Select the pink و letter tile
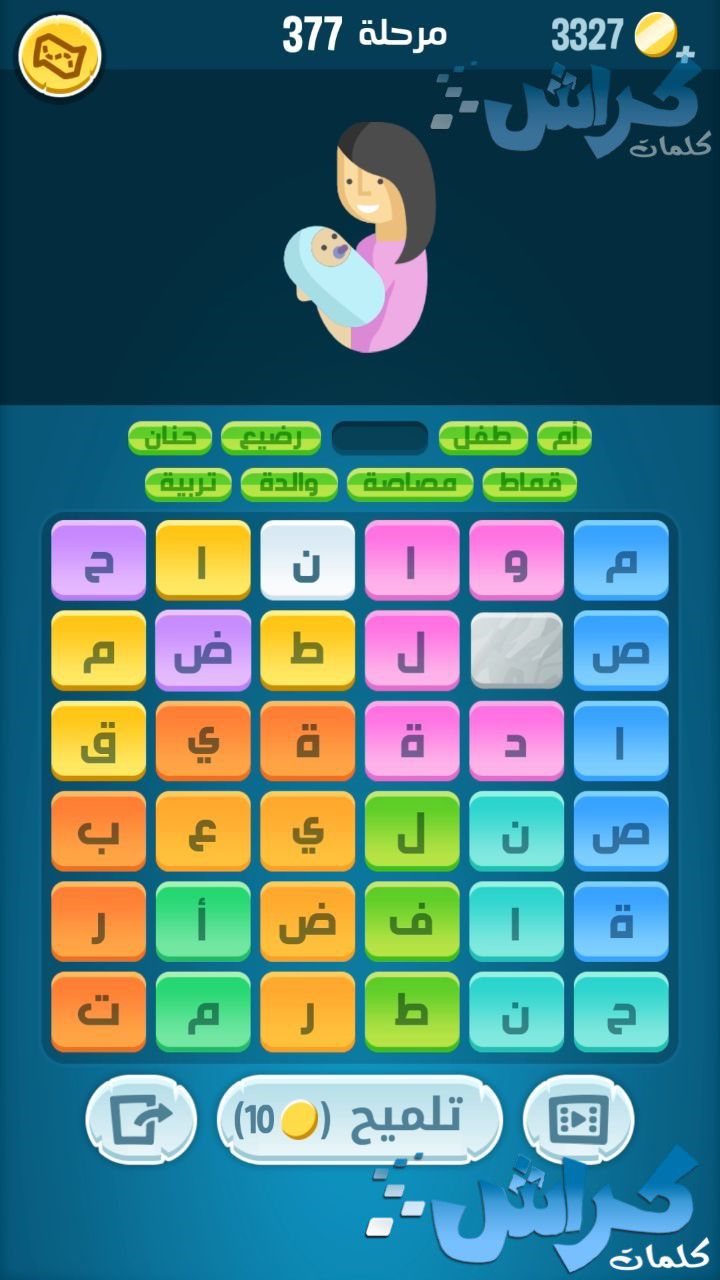The image size is (720, 1280). pyautogui.click(x=516, y=561)
